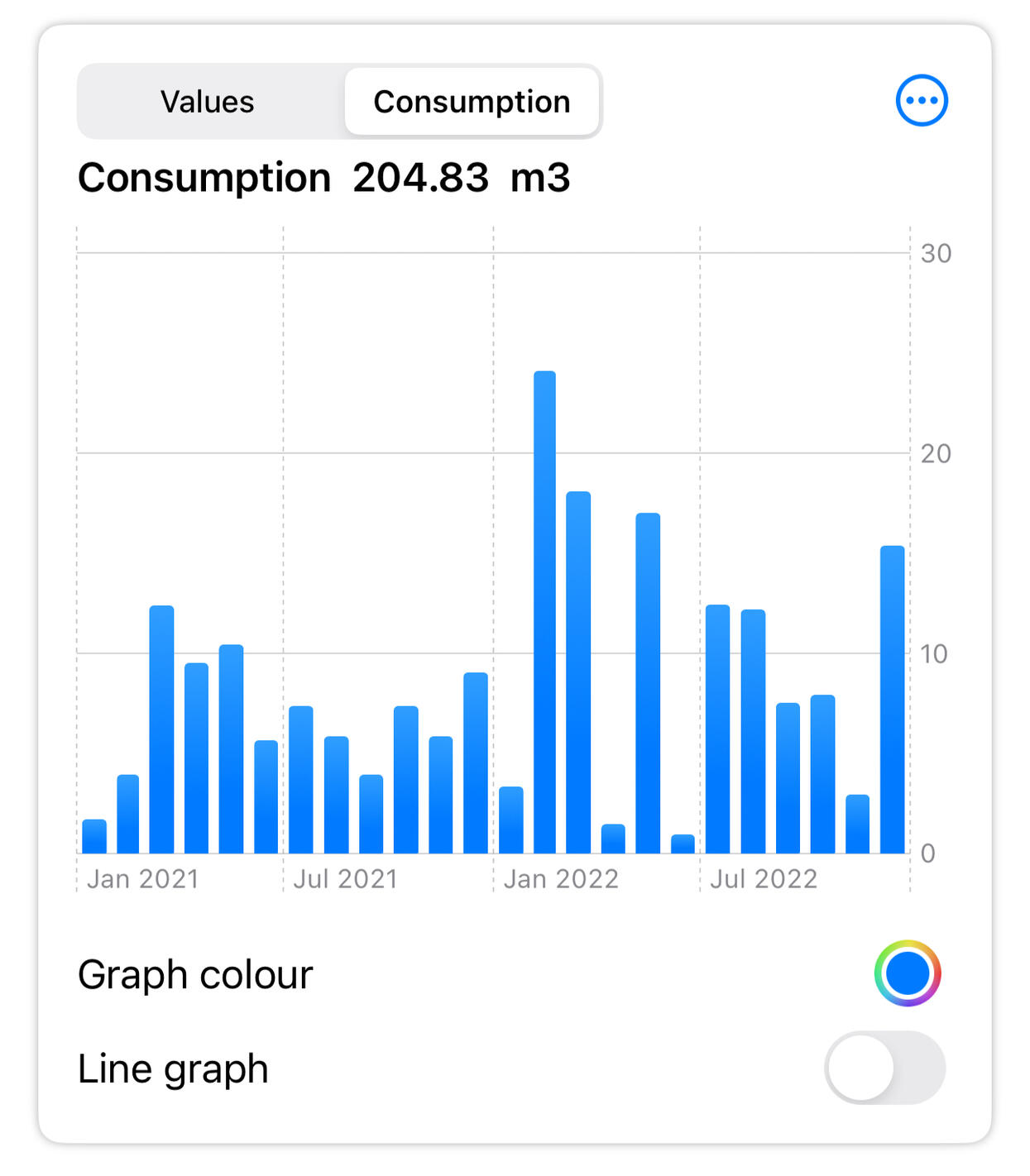
Task: Click the Line graph label
Action: click(173, 1068)
